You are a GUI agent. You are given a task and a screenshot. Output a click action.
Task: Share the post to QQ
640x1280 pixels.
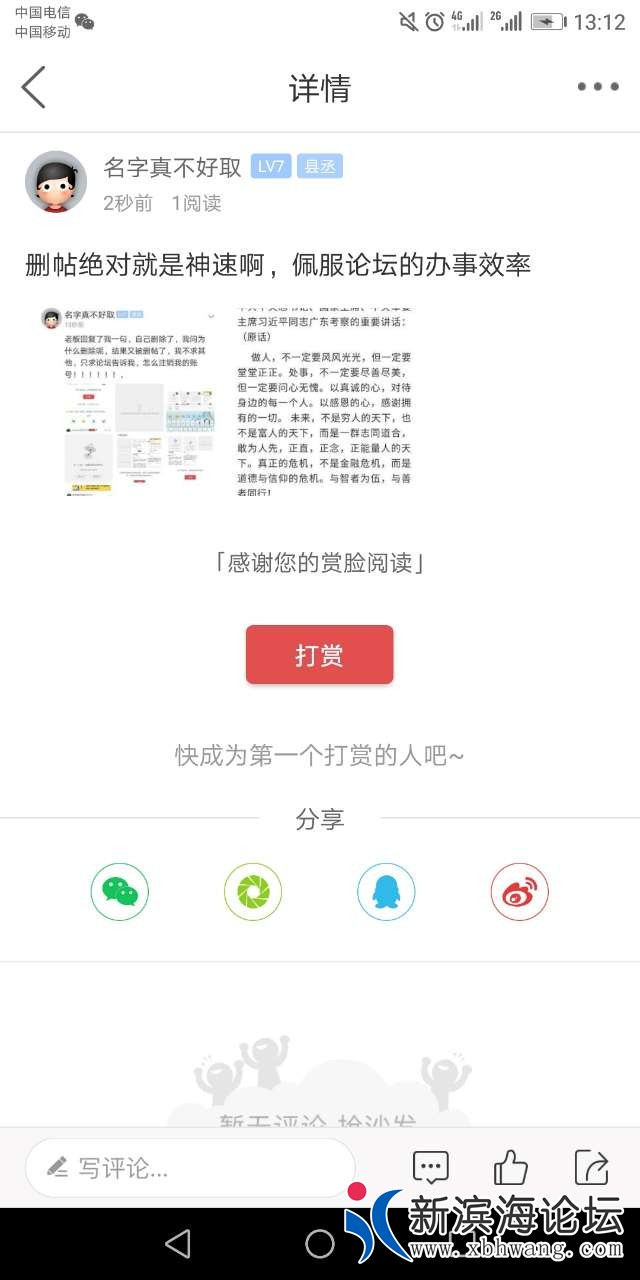[386, 891]
